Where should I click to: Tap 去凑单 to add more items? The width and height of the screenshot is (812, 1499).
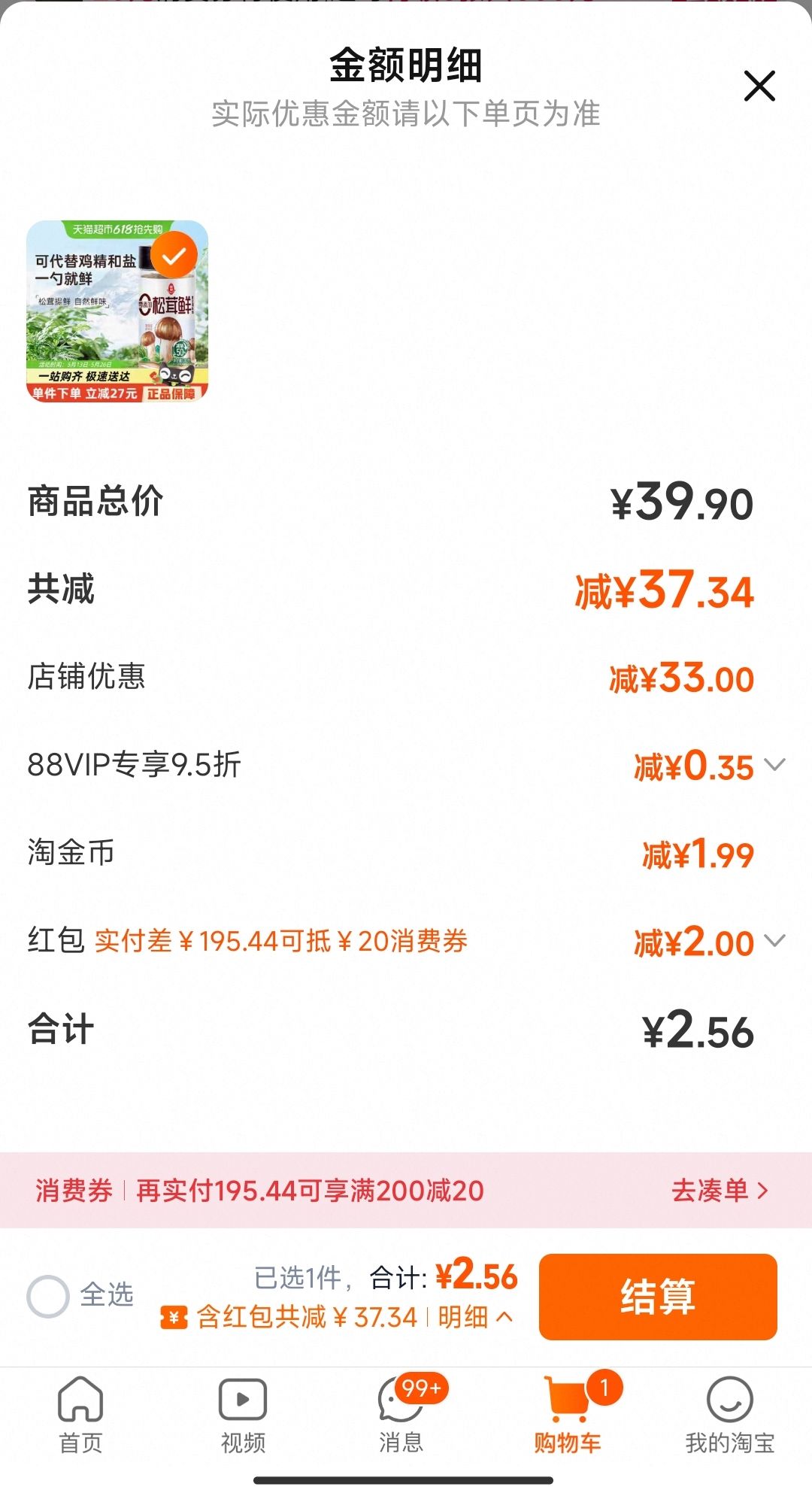click(719, 1190)
